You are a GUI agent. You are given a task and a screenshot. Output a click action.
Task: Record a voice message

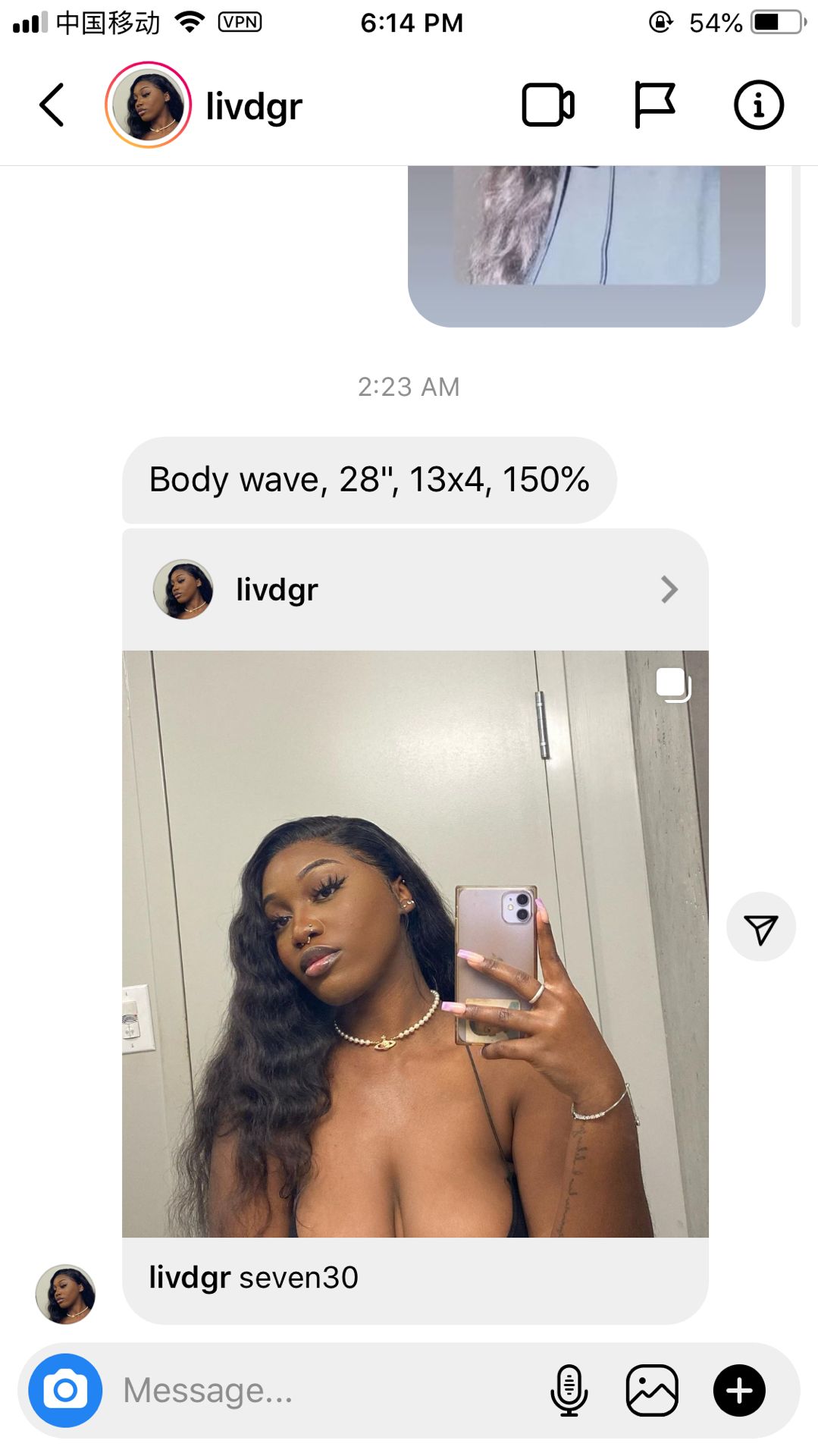569,1390
